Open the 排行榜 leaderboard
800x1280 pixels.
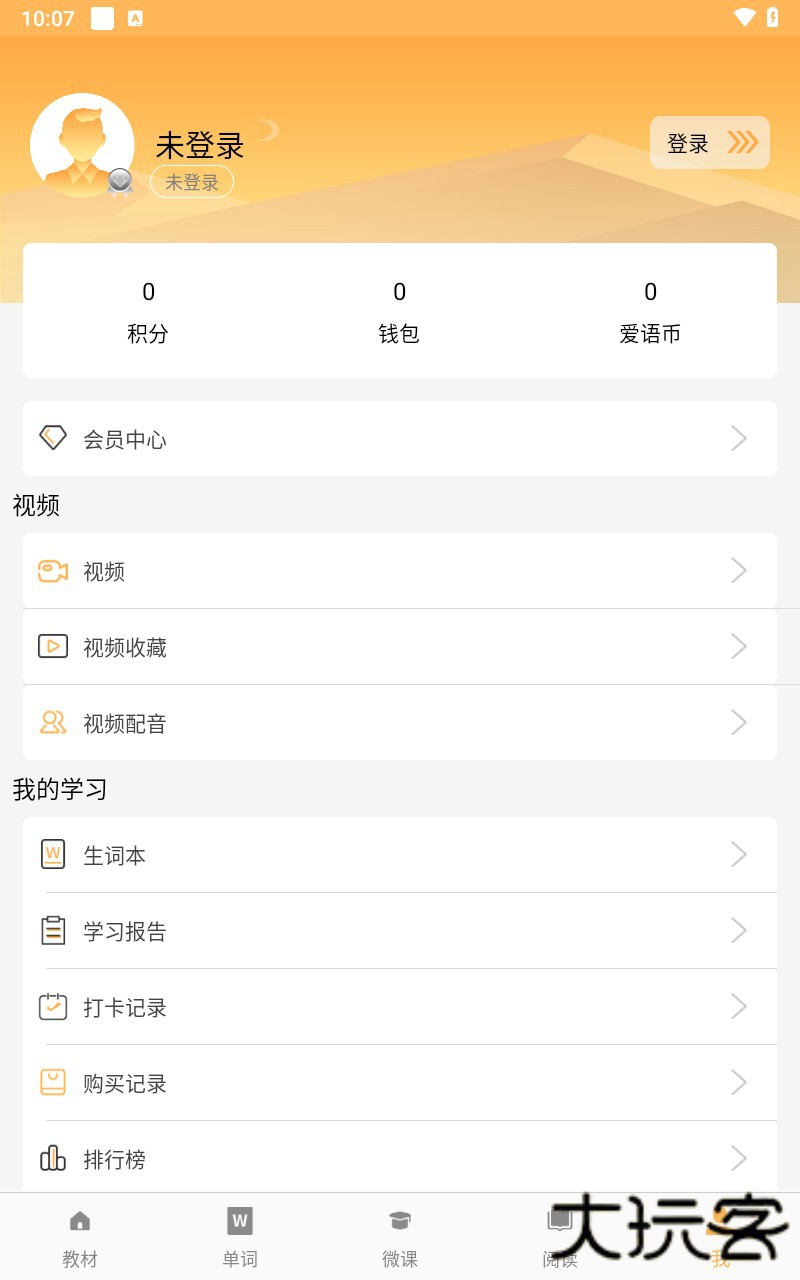pos(114,1159)
